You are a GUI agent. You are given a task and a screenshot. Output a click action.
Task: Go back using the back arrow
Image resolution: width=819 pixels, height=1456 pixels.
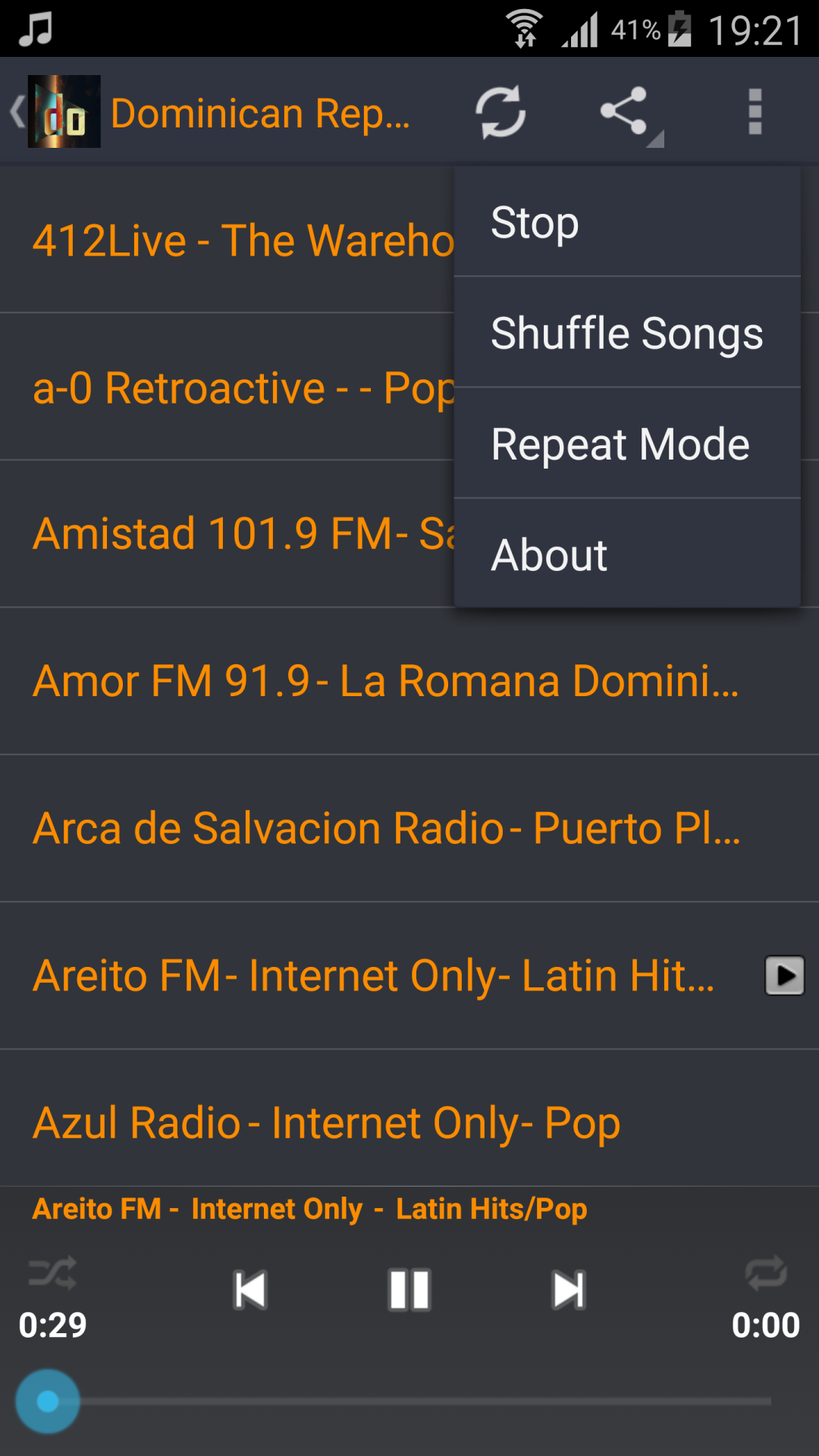(17, 111)
